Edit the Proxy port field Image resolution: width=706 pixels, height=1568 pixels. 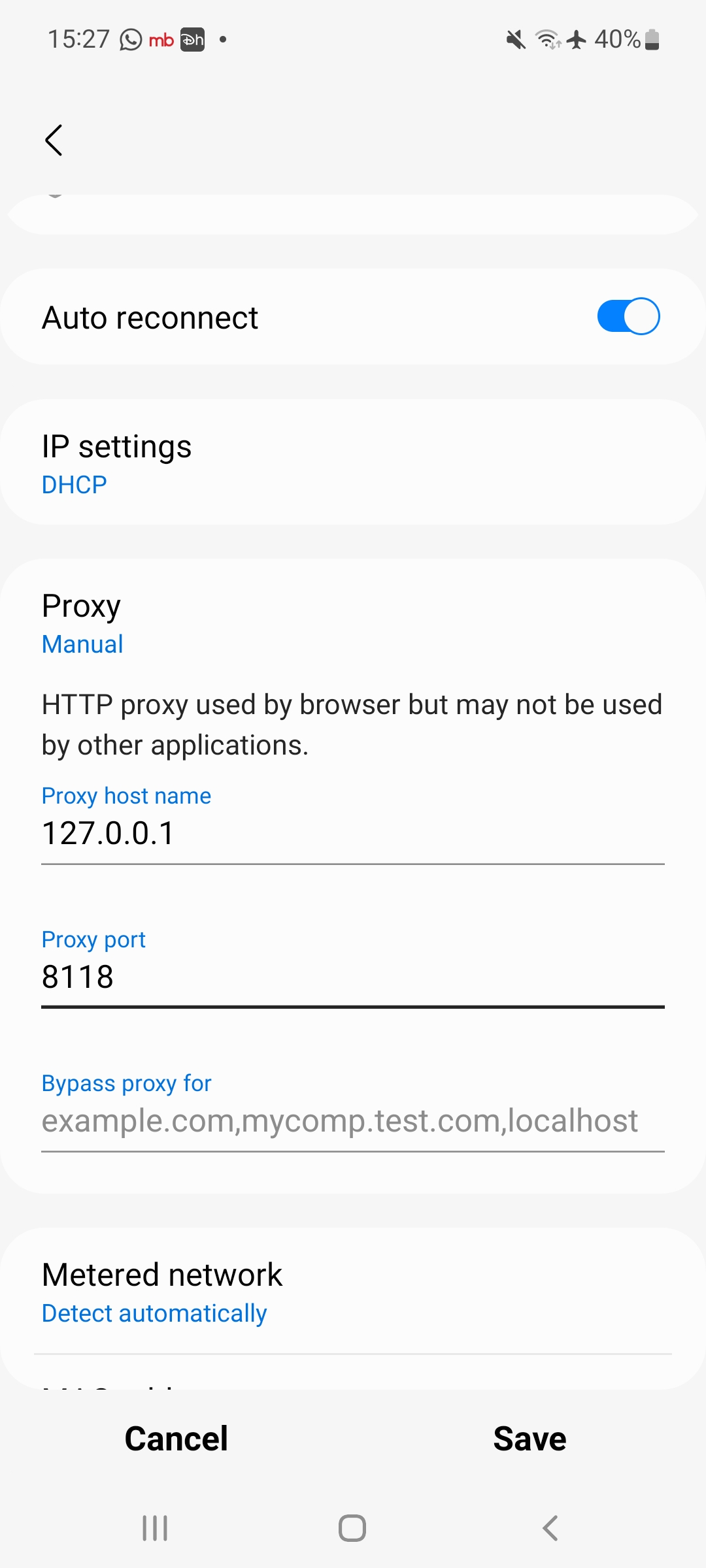tap(353, 977)
